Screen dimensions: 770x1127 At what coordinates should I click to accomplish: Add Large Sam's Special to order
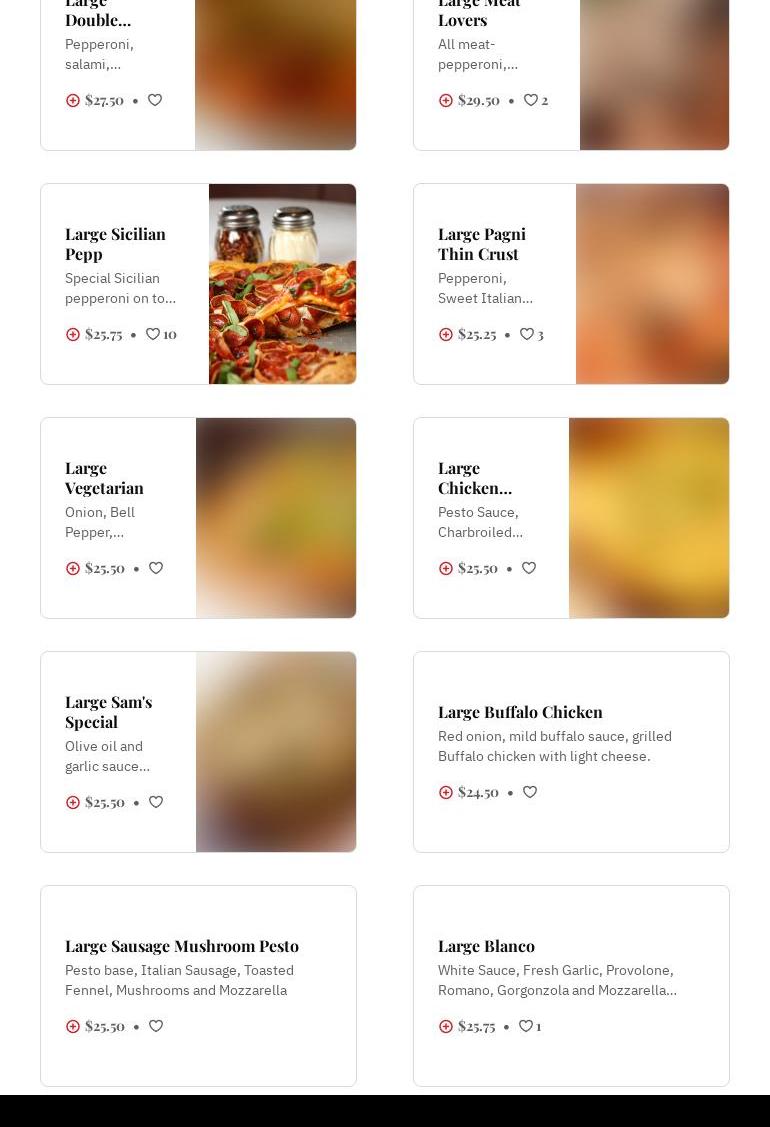coord(73,802)
